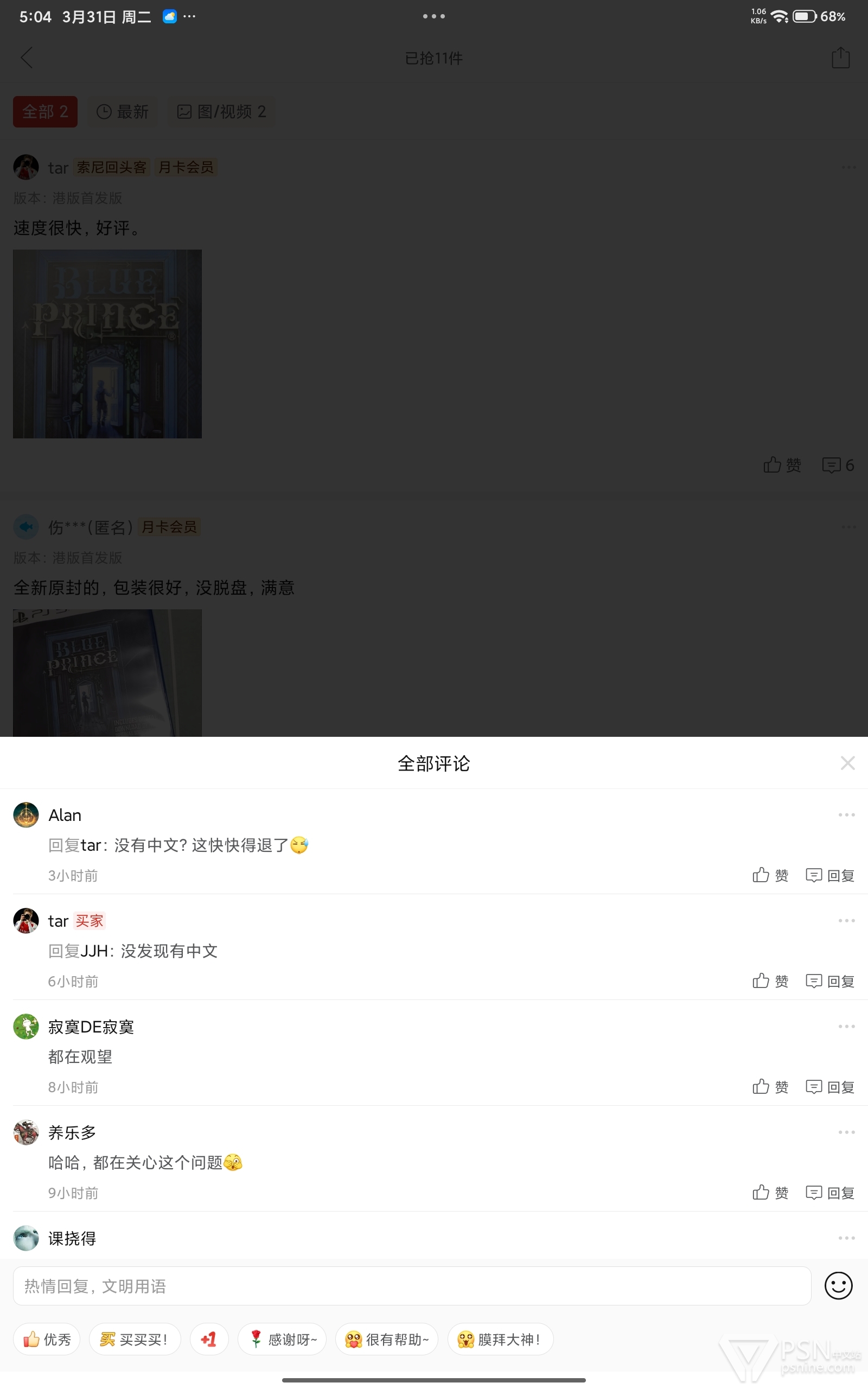Reply to tar's comment
The image size is (868, 1389).
[x=830, y=981]
